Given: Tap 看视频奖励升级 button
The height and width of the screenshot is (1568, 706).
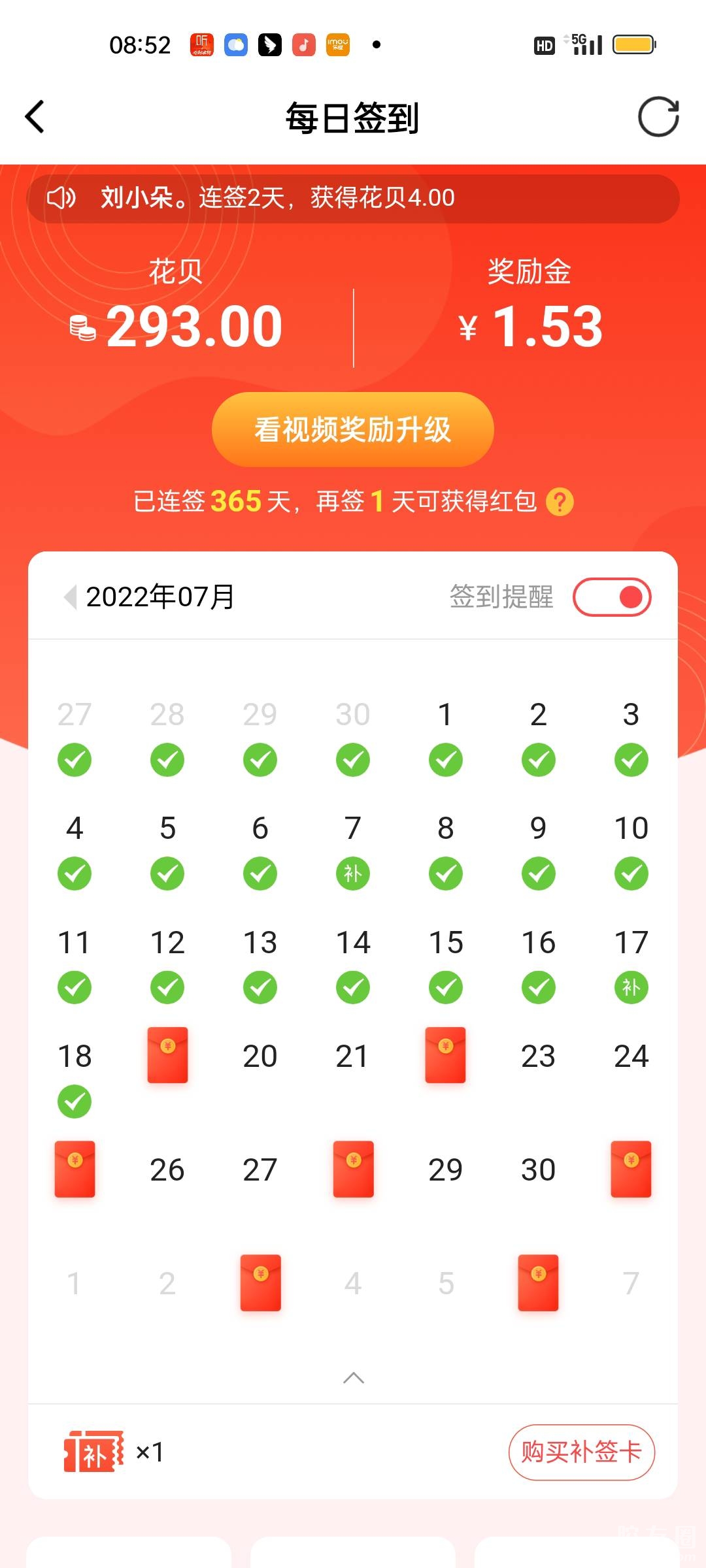Looking at the screenshot, I should (352, 429).
